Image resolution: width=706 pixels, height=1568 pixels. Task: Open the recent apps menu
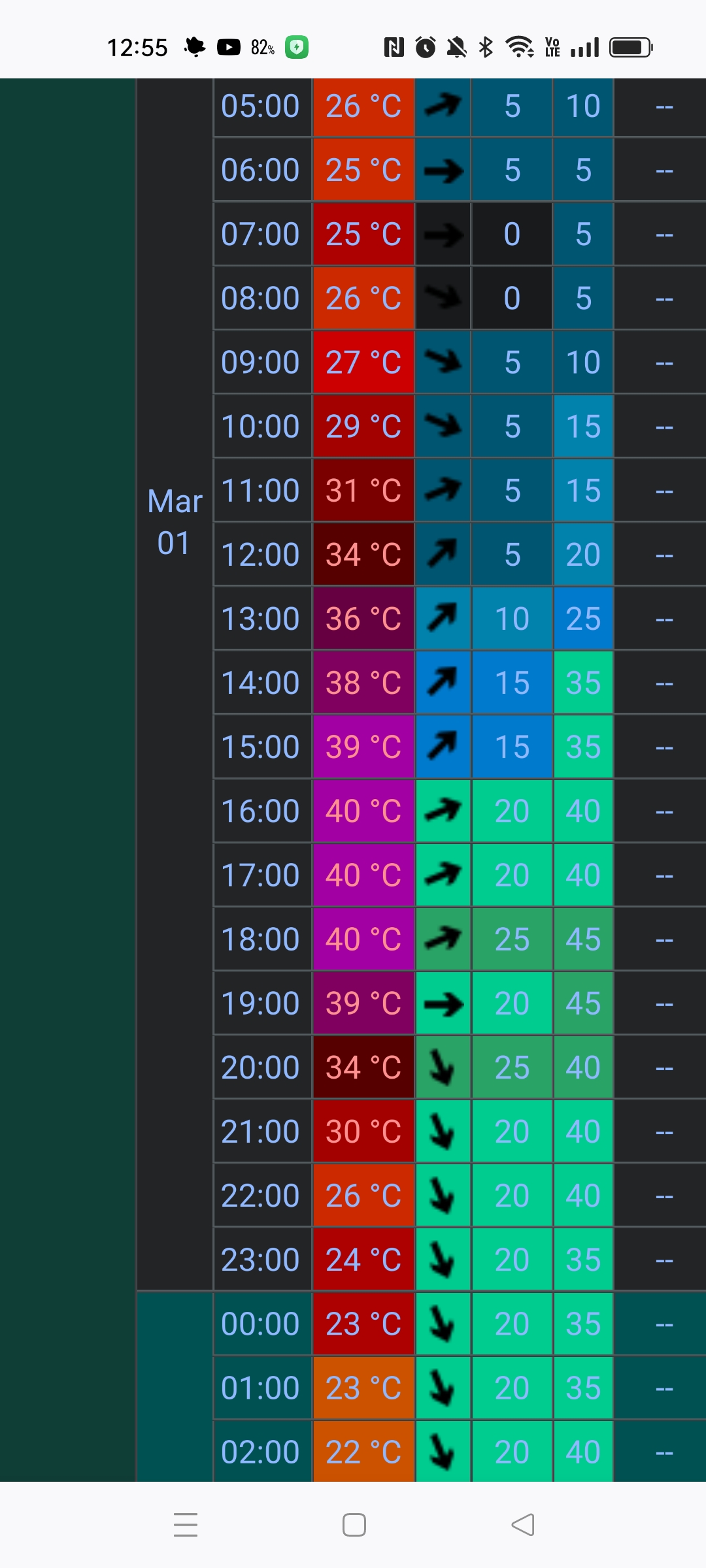point(186,1525)
